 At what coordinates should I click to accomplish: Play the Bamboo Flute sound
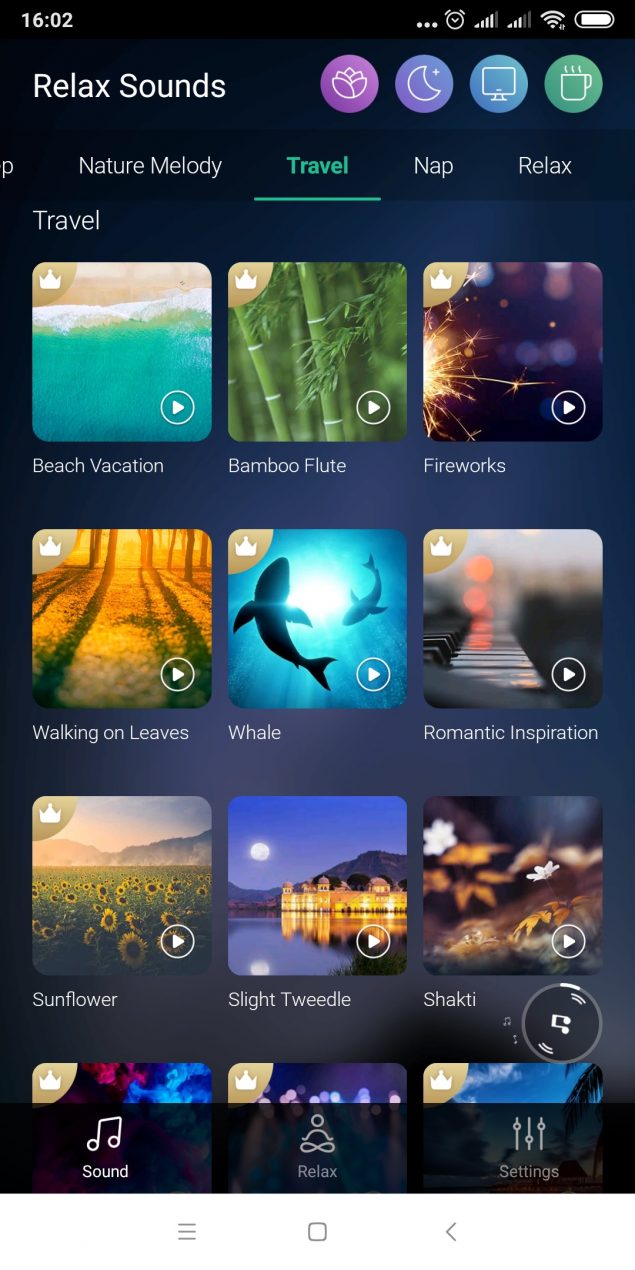coord(373,407)
